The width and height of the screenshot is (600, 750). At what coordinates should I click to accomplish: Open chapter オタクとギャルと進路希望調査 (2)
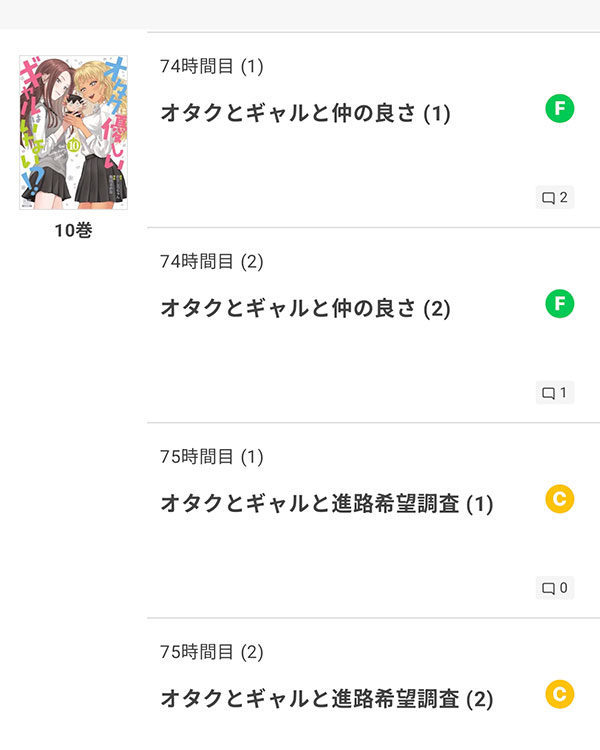point(327,699)
